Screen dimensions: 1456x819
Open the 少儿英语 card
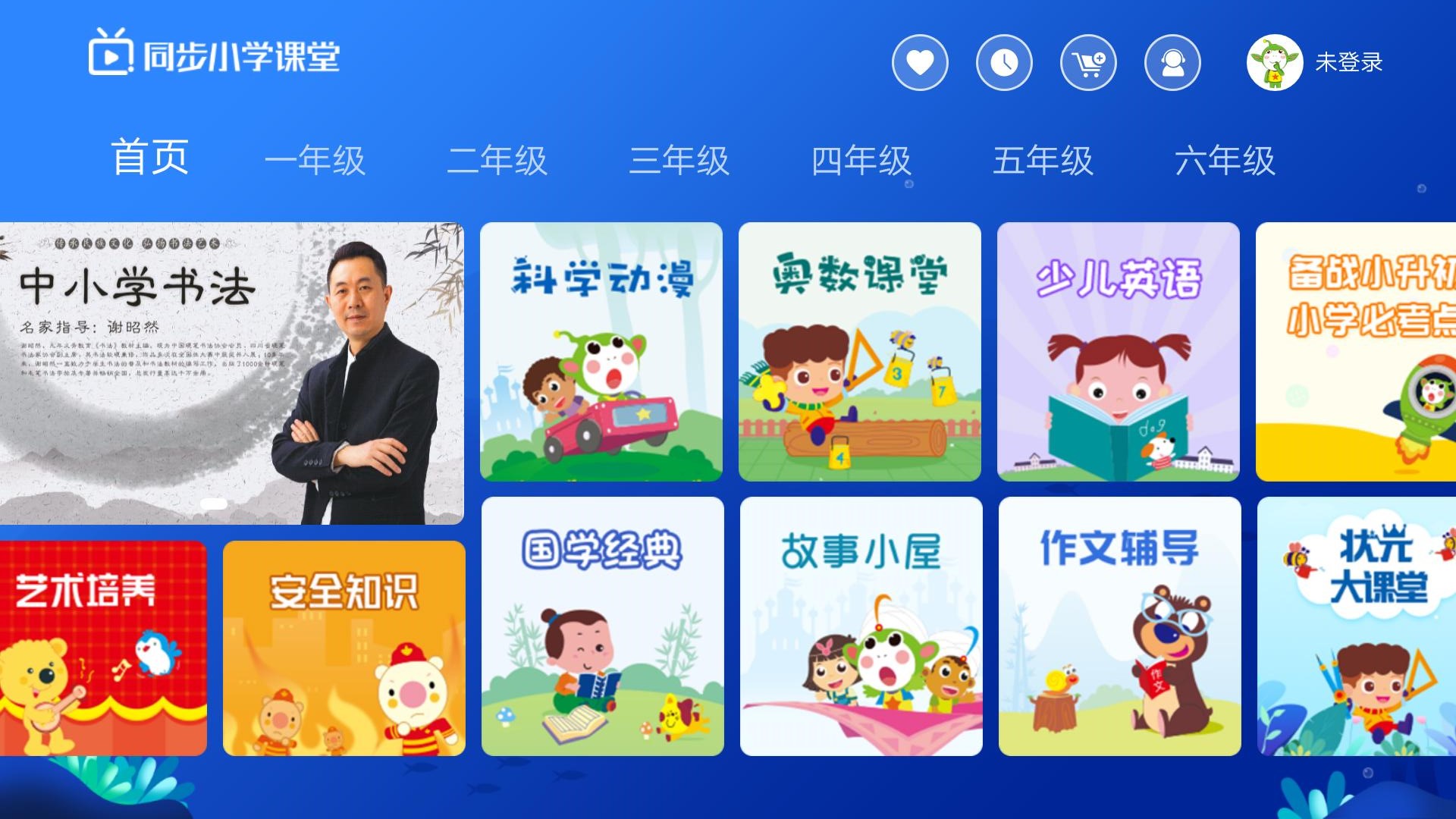pyautogui.click(x=1119, y=352)
